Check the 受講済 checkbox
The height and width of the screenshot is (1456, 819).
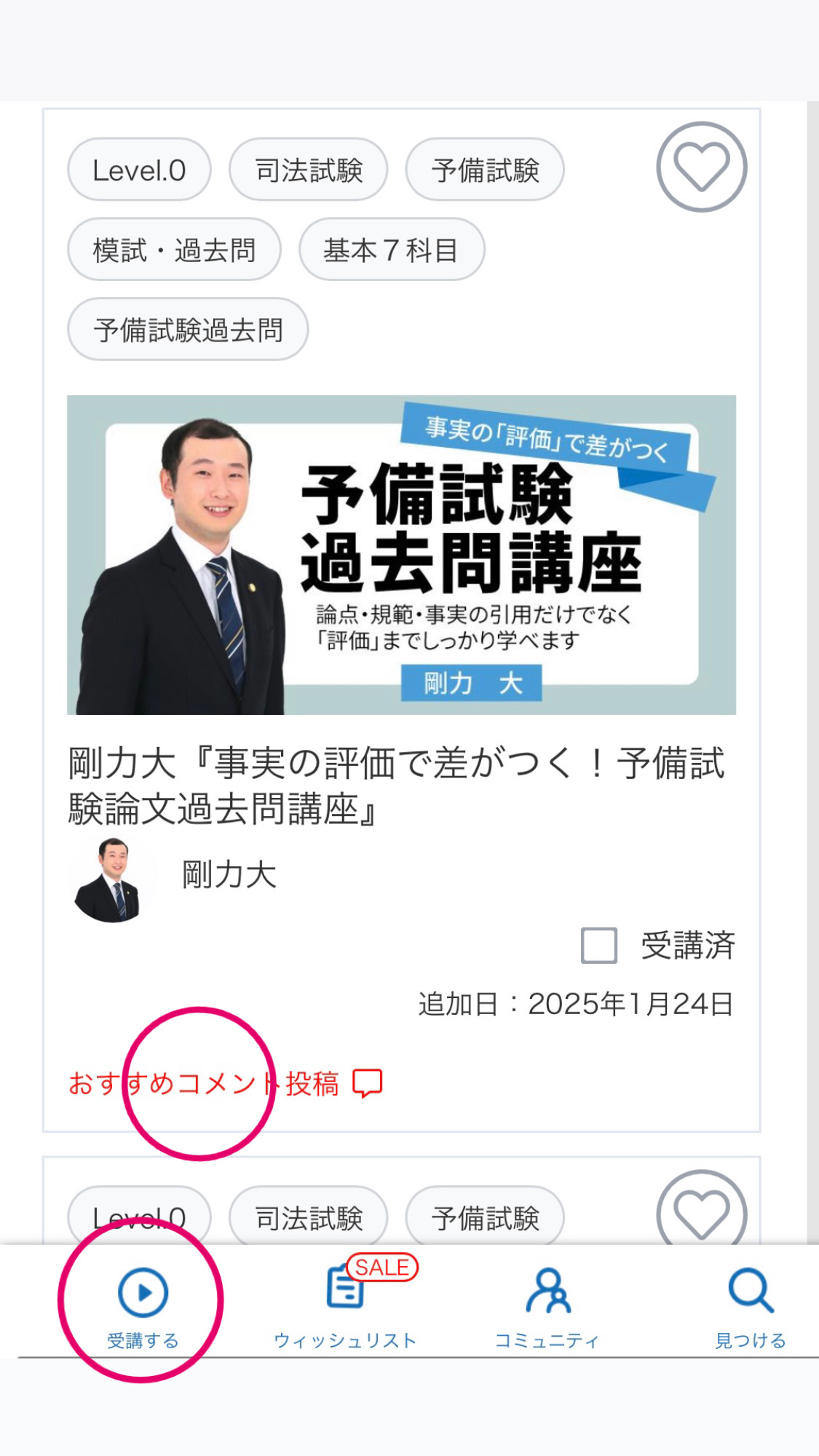pyautogui.click(x=599, y=945)
